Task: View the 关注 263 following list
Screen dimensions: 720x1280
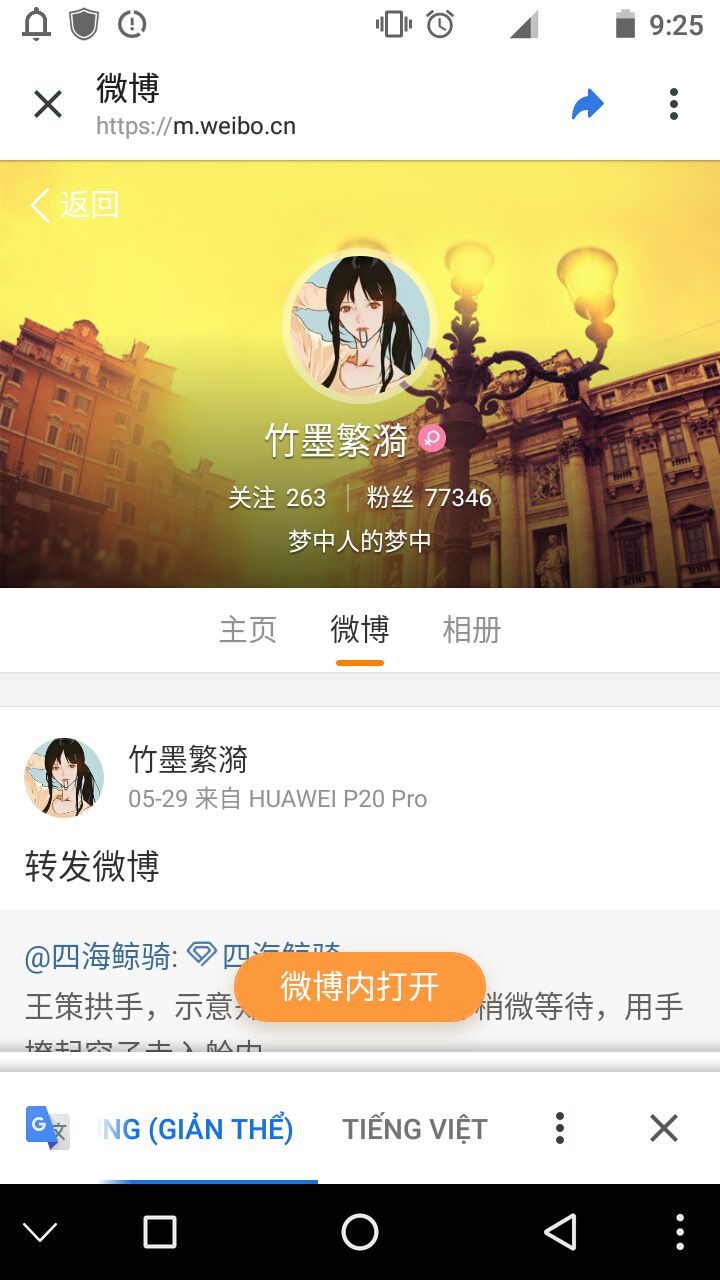Action: 277,497
